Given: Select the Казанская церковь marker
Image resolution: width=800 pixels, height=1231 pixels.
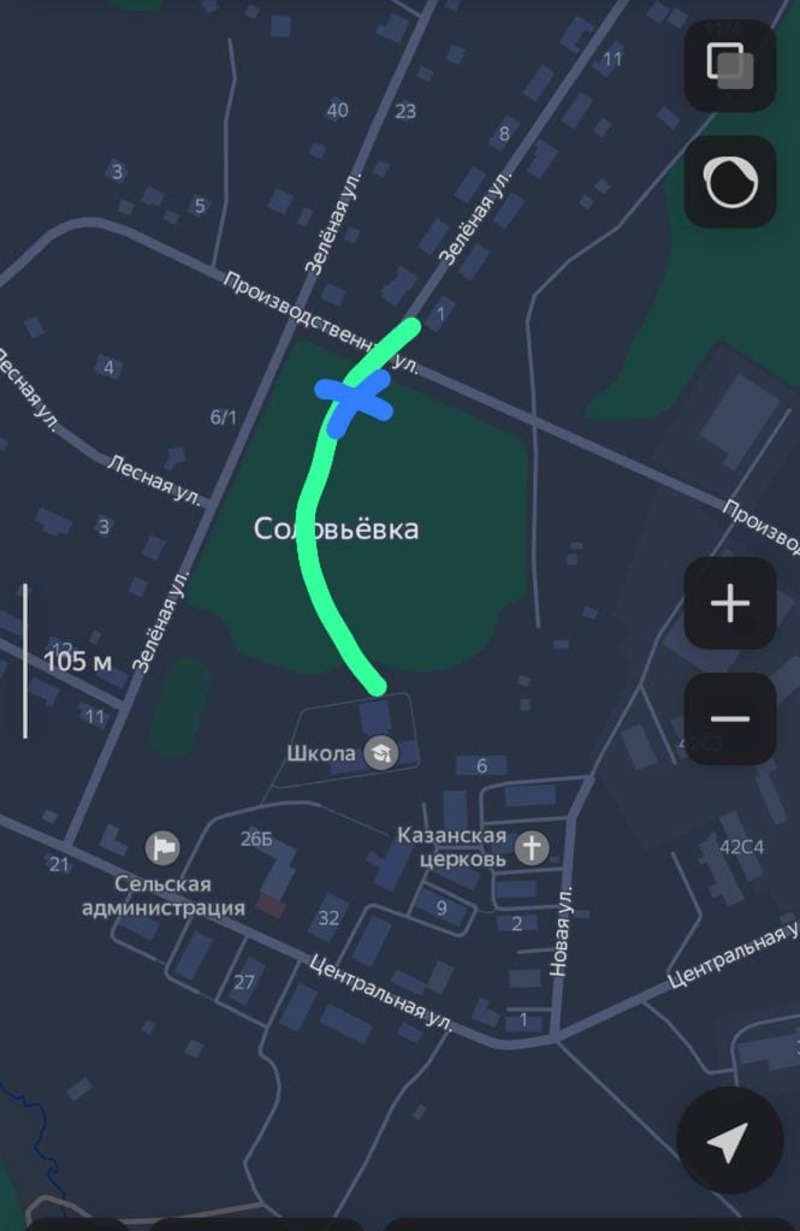Looking at the screenshot, I should point(531,849).
